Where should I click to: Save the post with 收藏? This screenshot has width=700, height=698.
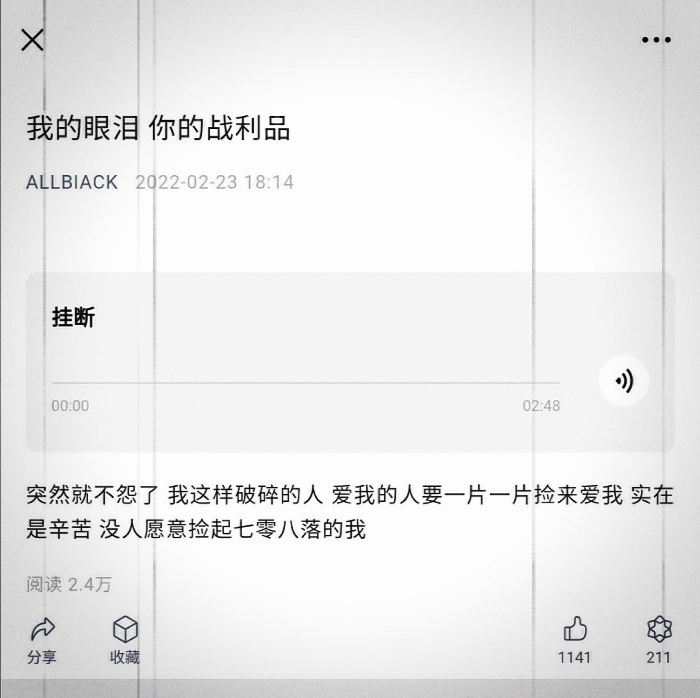coord(125,639)
